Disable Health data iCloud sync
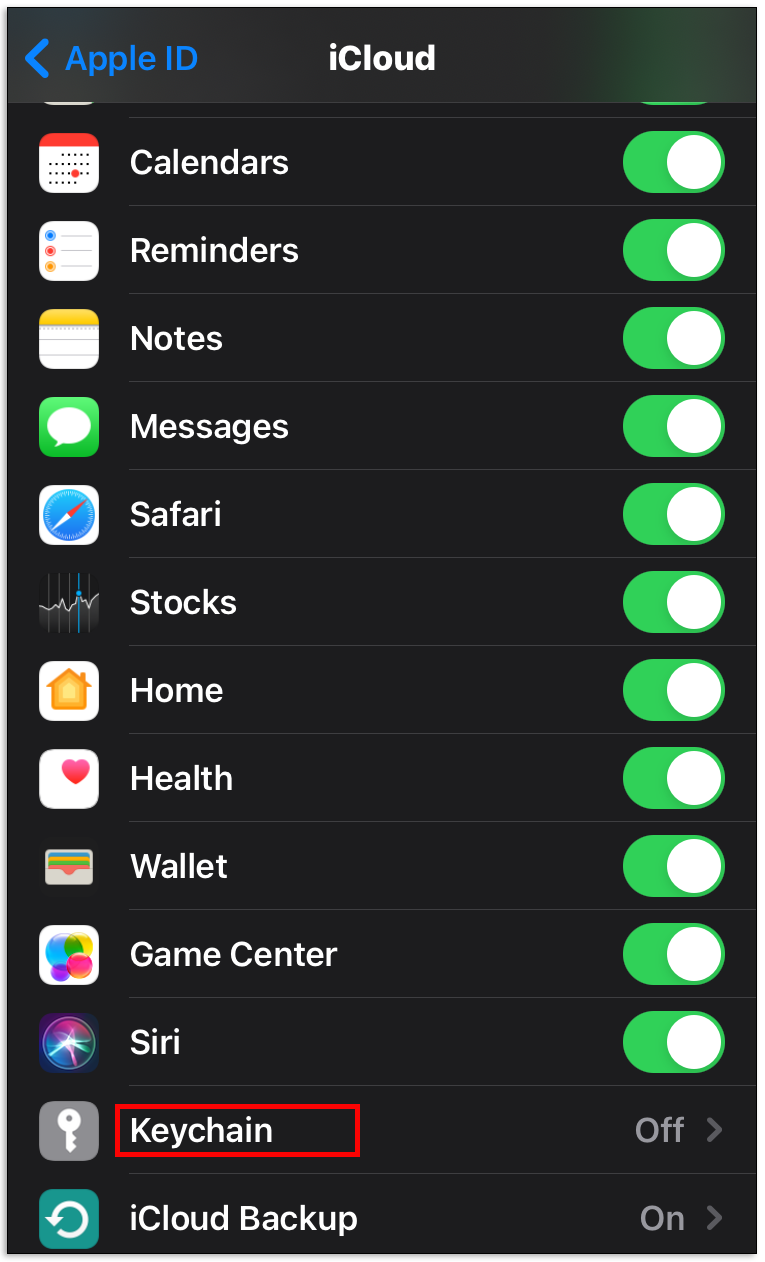 673,778
